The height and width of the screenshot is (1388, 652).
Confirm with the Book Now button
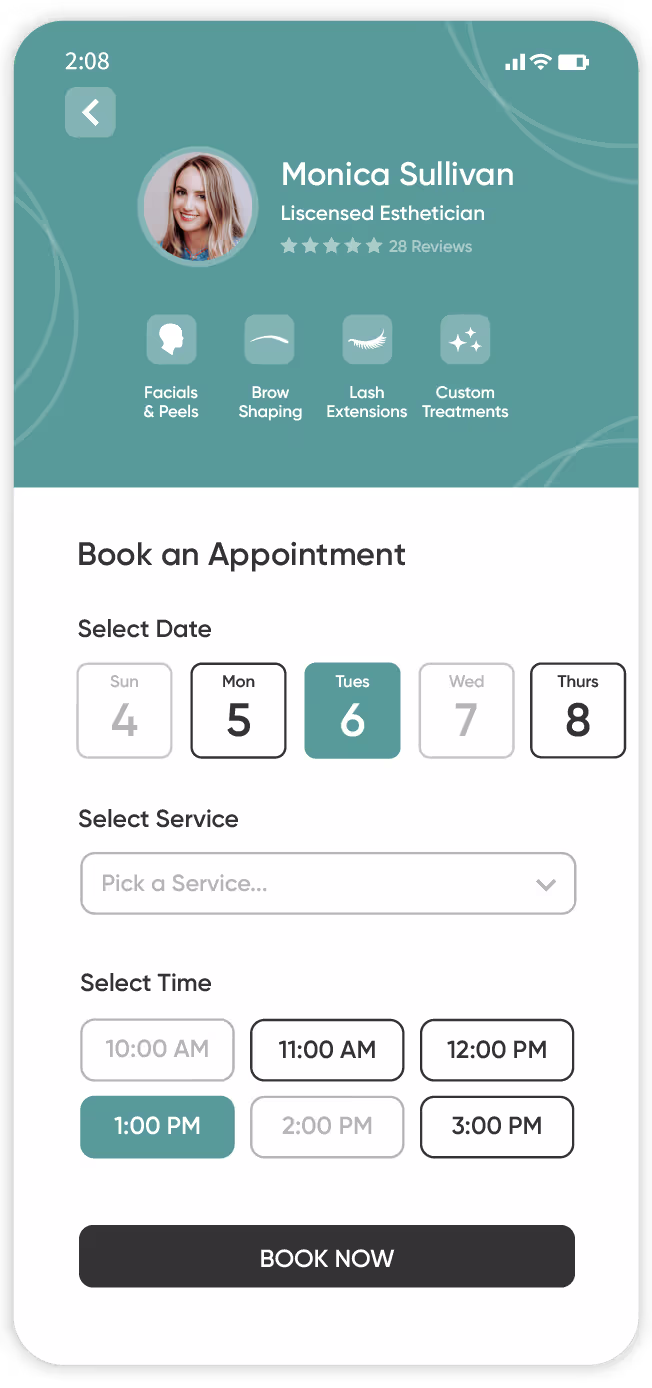click(327, 1257)
